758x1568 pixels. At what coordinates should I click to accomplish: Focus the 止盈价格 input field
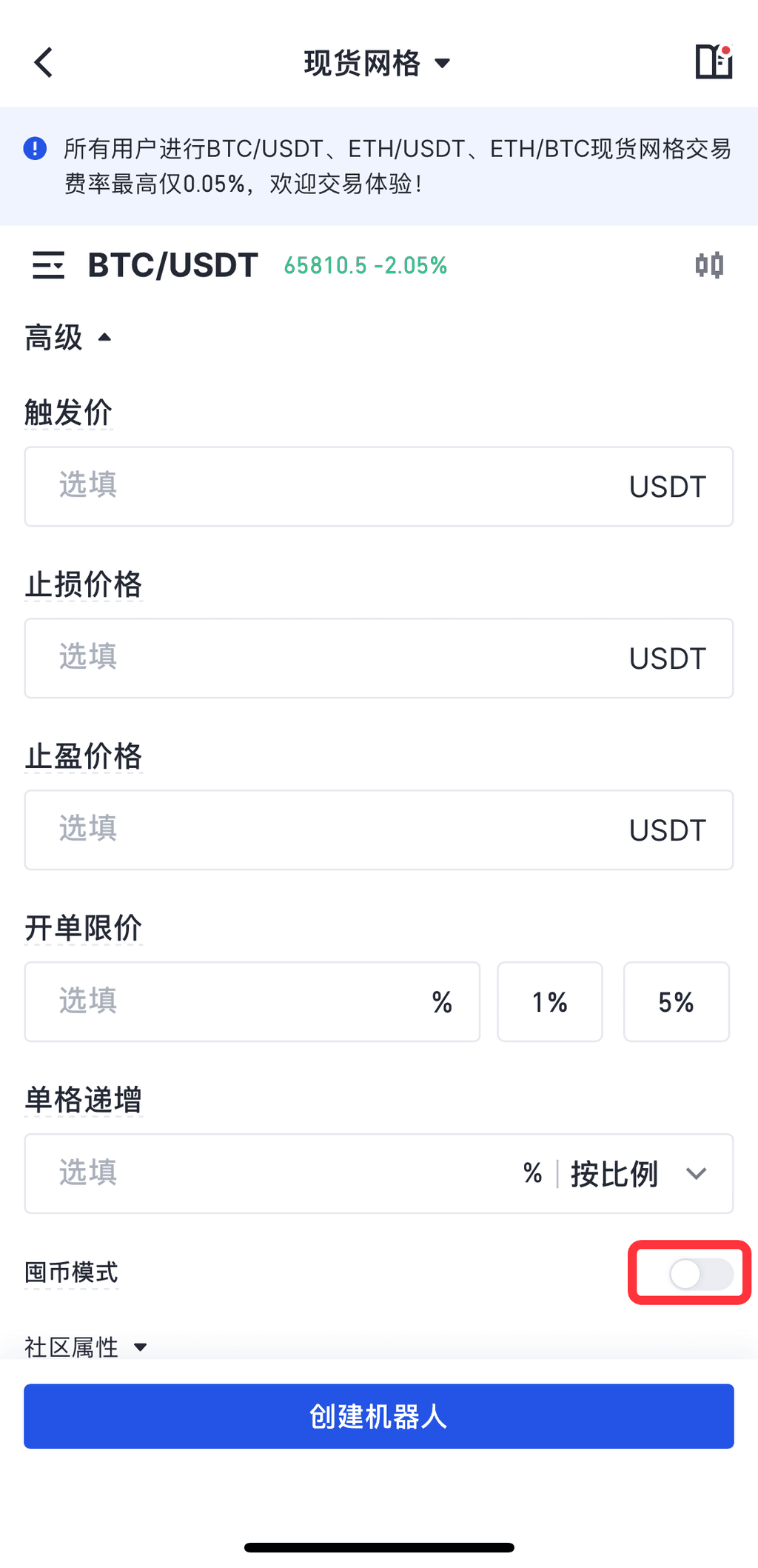[326, 830]
